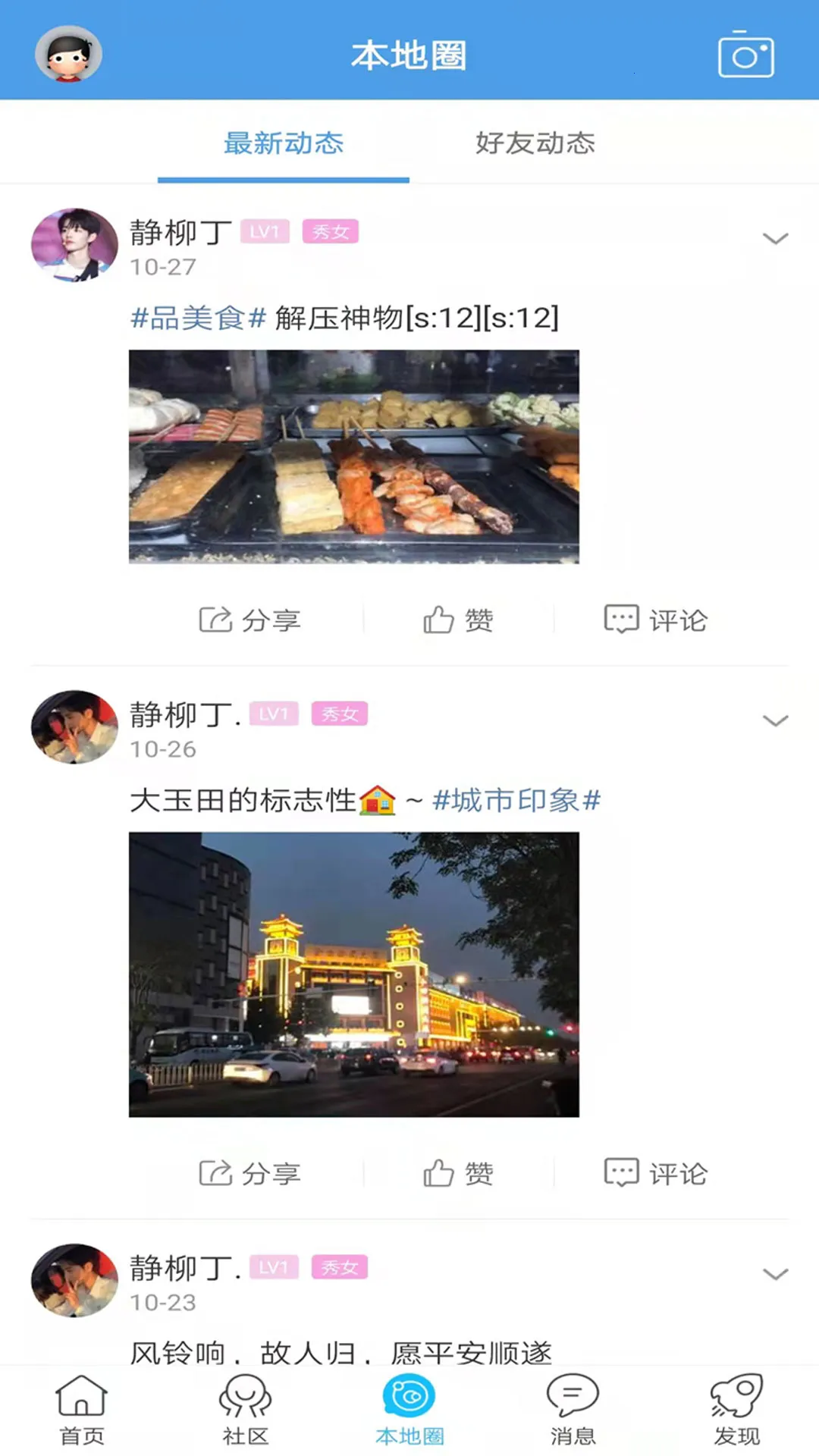The height and width of the screenshot is (1456, 819).
Task: Share the 10-27 解压神物 post
Action: pyautogui.click(x=250, y=620)
